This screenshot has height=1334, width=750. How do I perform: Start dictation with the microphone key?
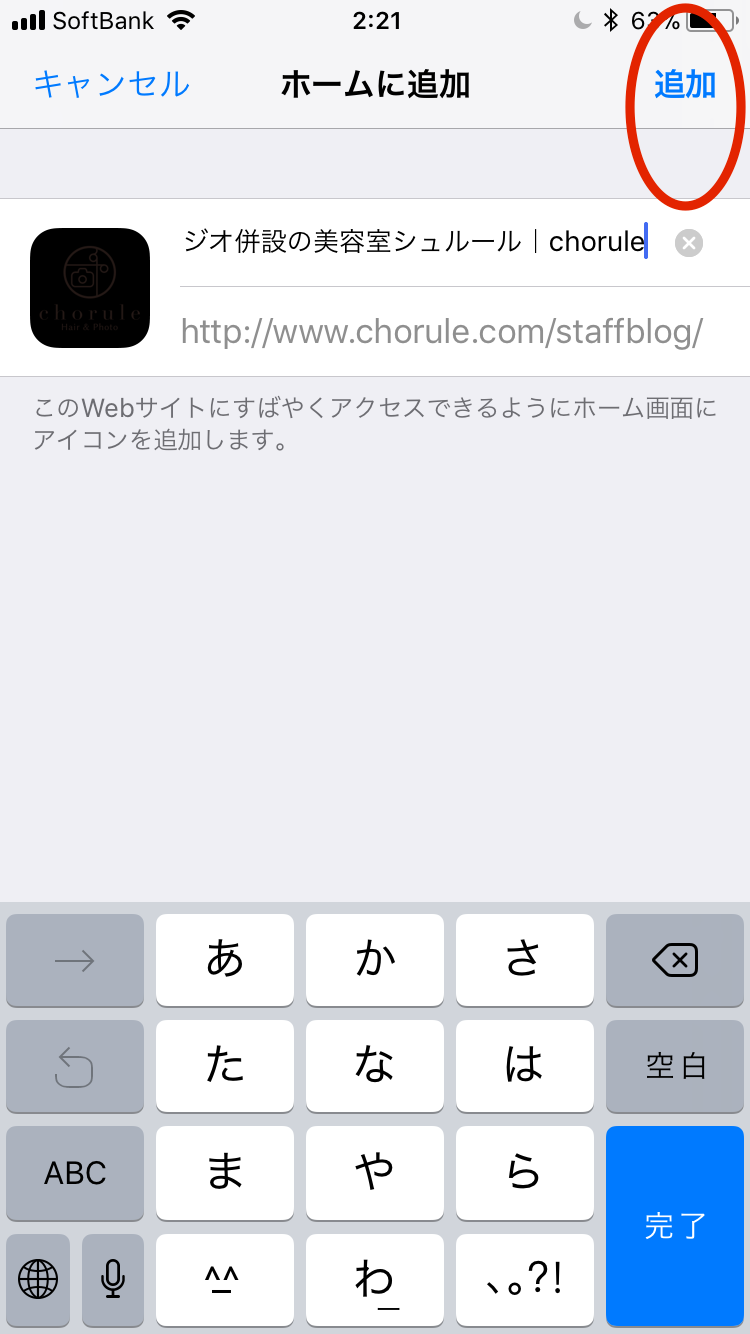pyautogui.click(x=113, y=1278)
